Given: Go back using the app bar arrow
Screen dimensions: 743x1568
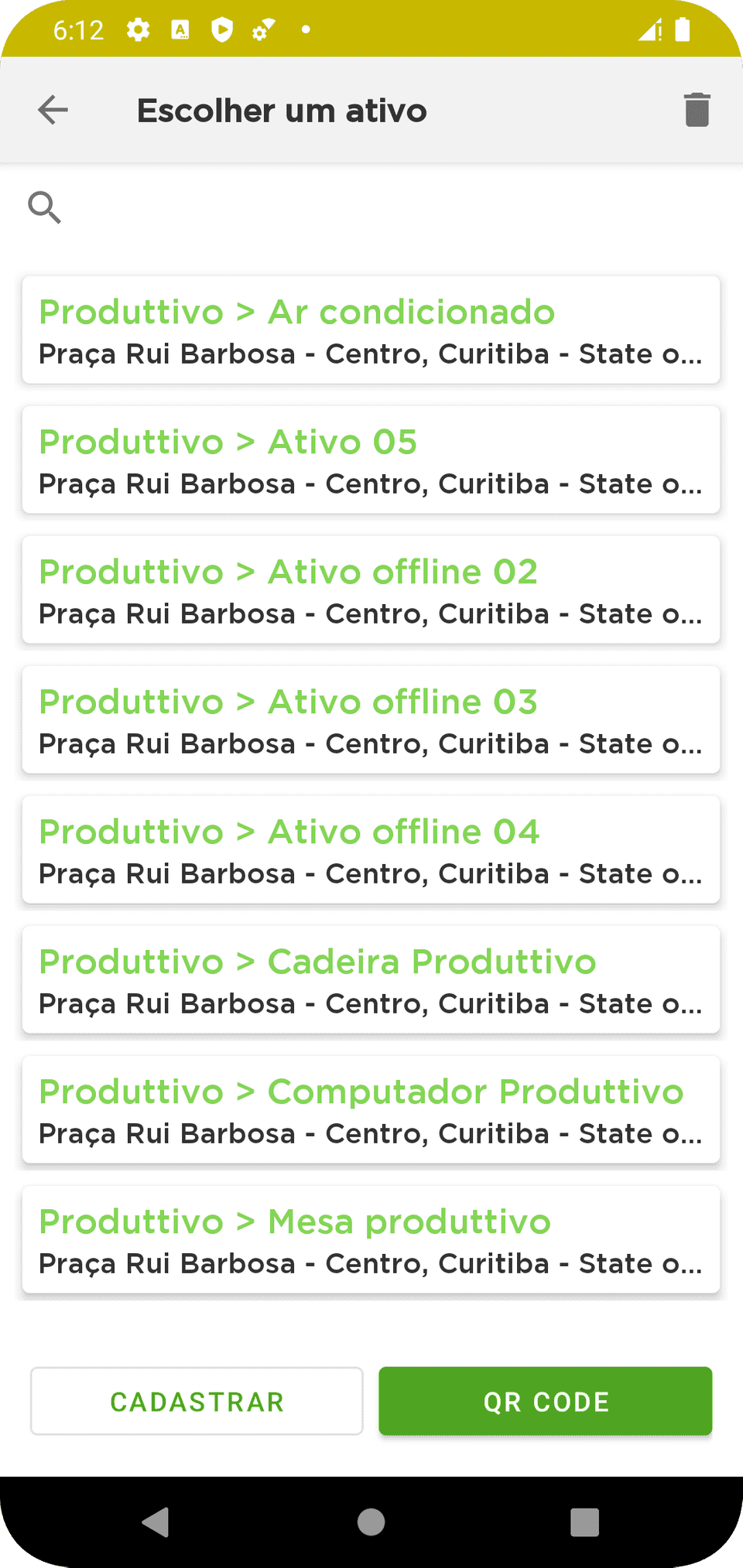Looking at the screenshot, I should (x=53, y=110).
